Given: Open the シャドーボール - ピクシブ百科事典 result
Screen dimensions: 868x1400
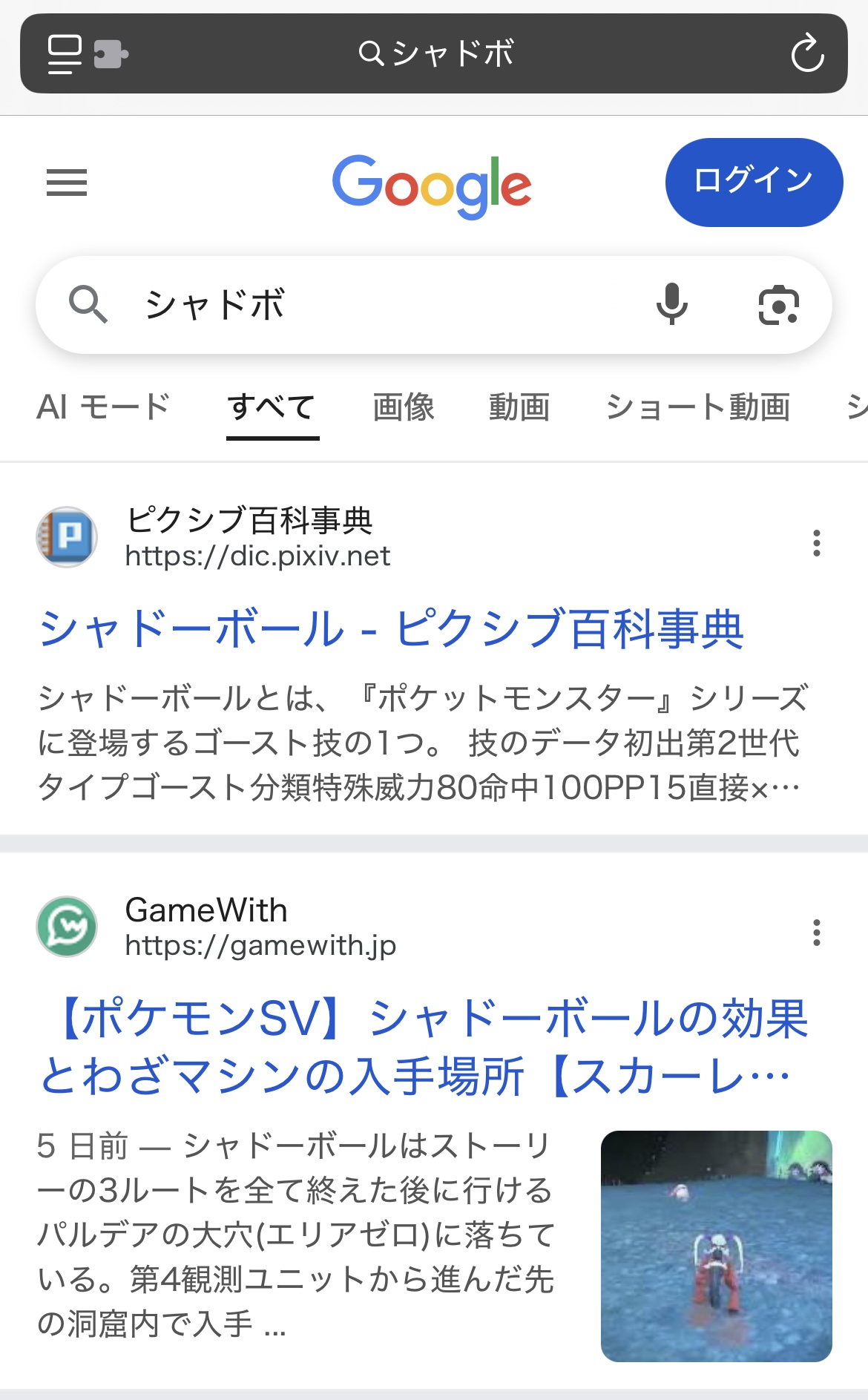Looking at the screenshot, I should [x=391, y=629].
